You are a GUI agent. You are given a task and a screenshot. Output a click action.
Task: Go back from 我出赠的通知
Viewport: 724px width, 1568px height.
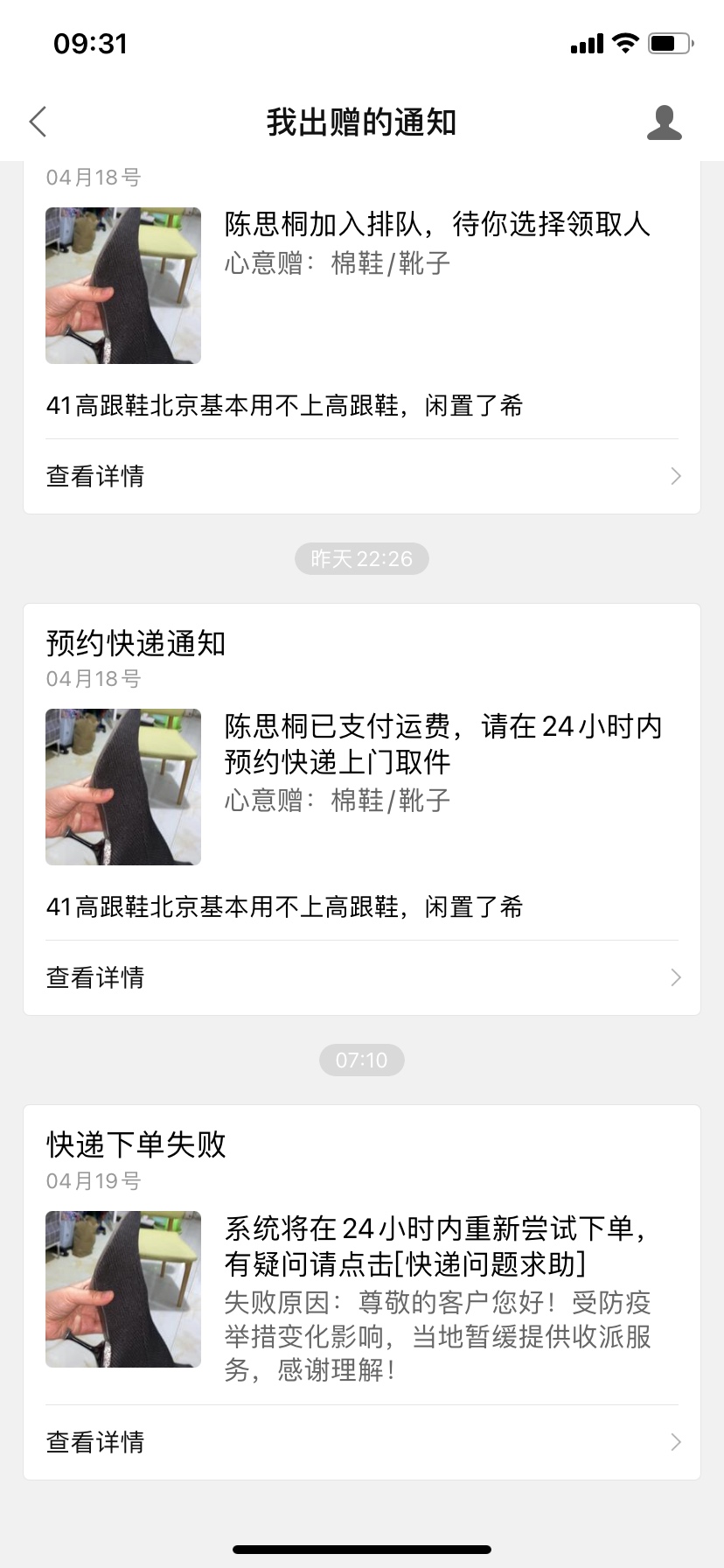pos(38,122)
